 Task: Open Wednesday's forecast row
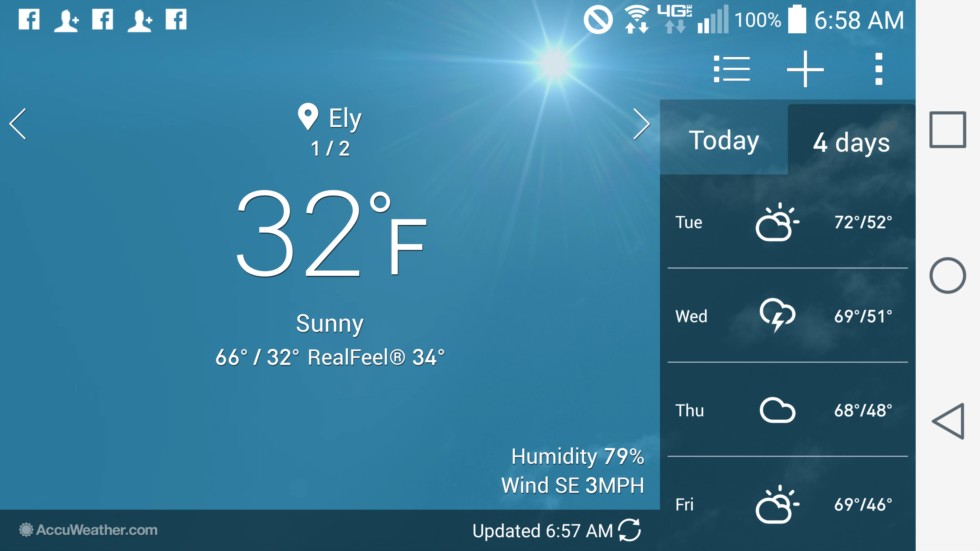pos(787,316)
